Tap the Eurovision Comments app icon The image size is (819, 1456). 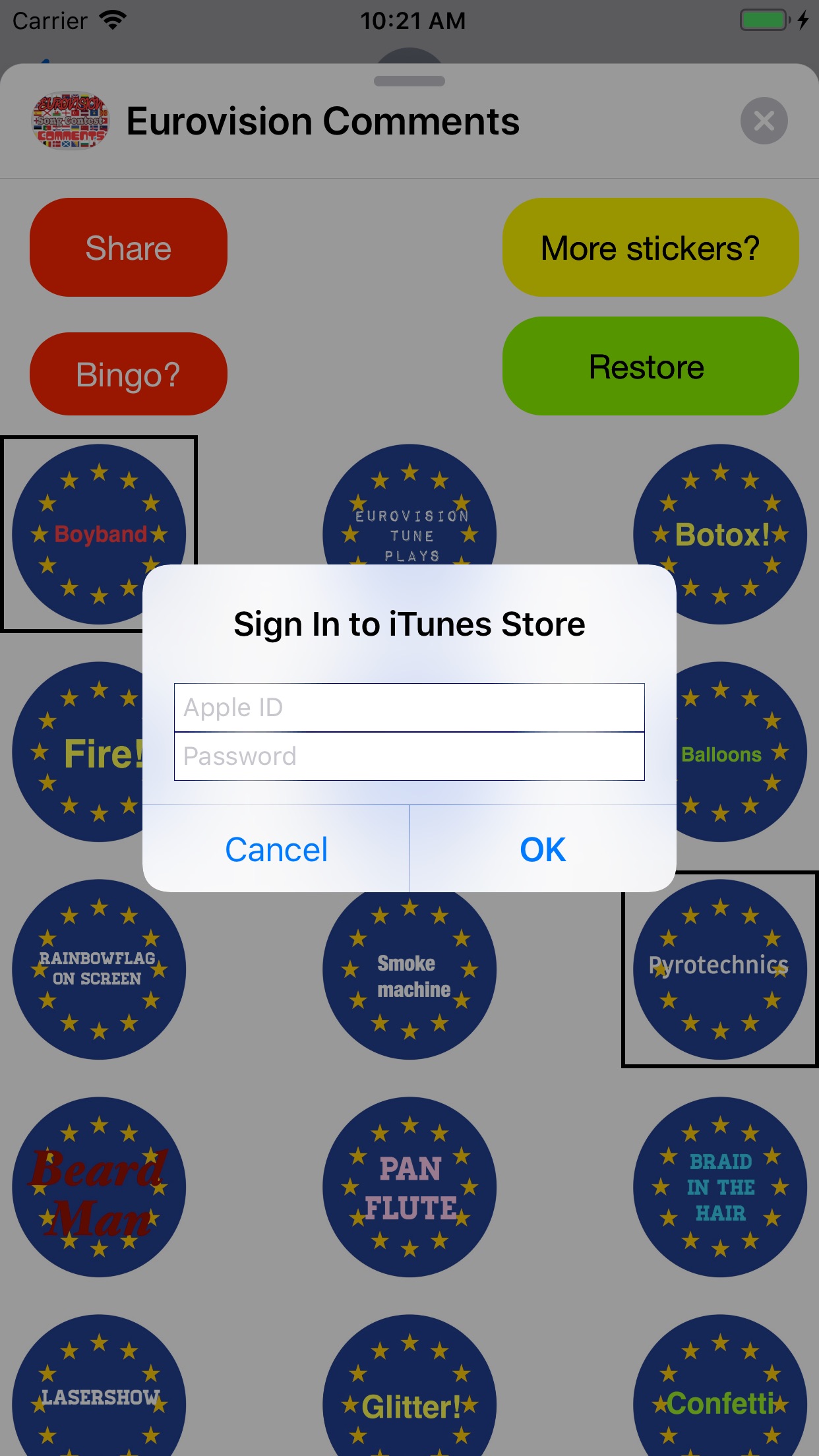coord(71,120)
